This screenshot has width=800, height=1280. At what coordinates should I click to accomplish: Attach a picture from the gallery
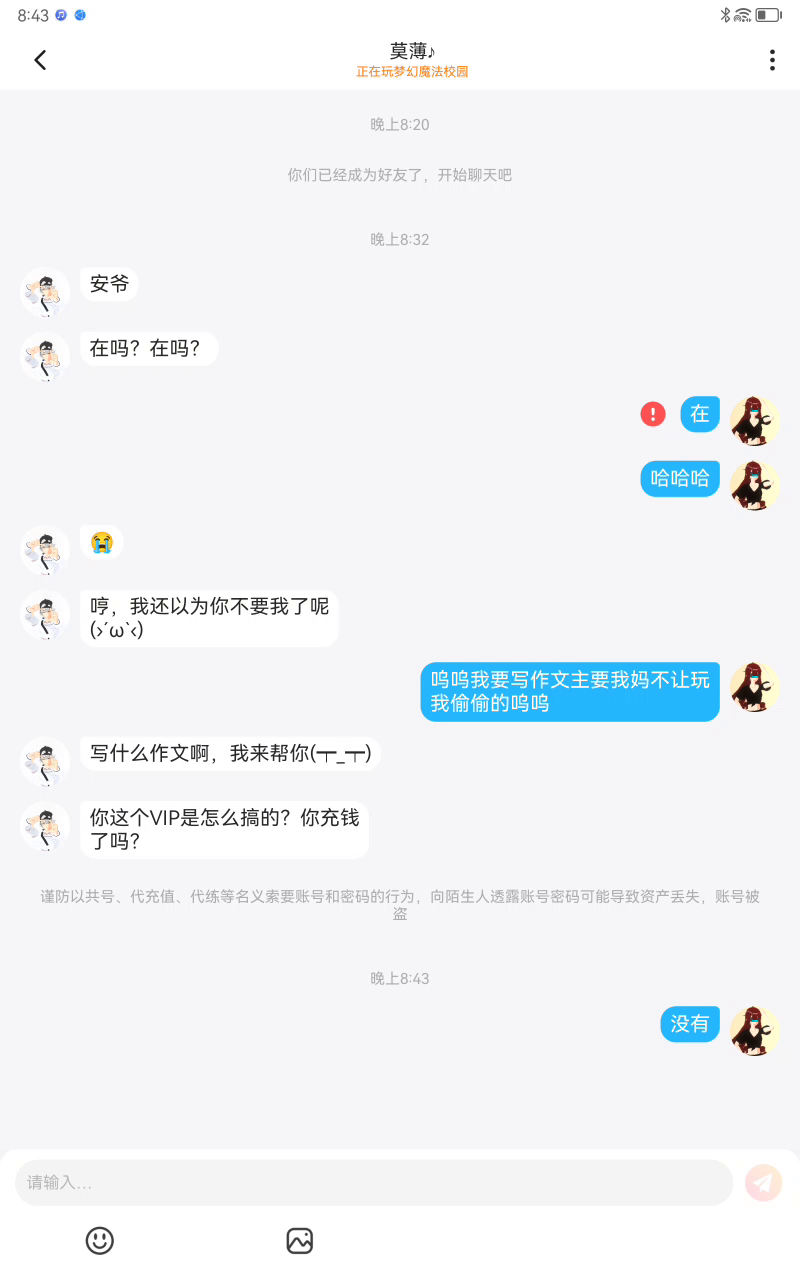[x=300, y=1241]
